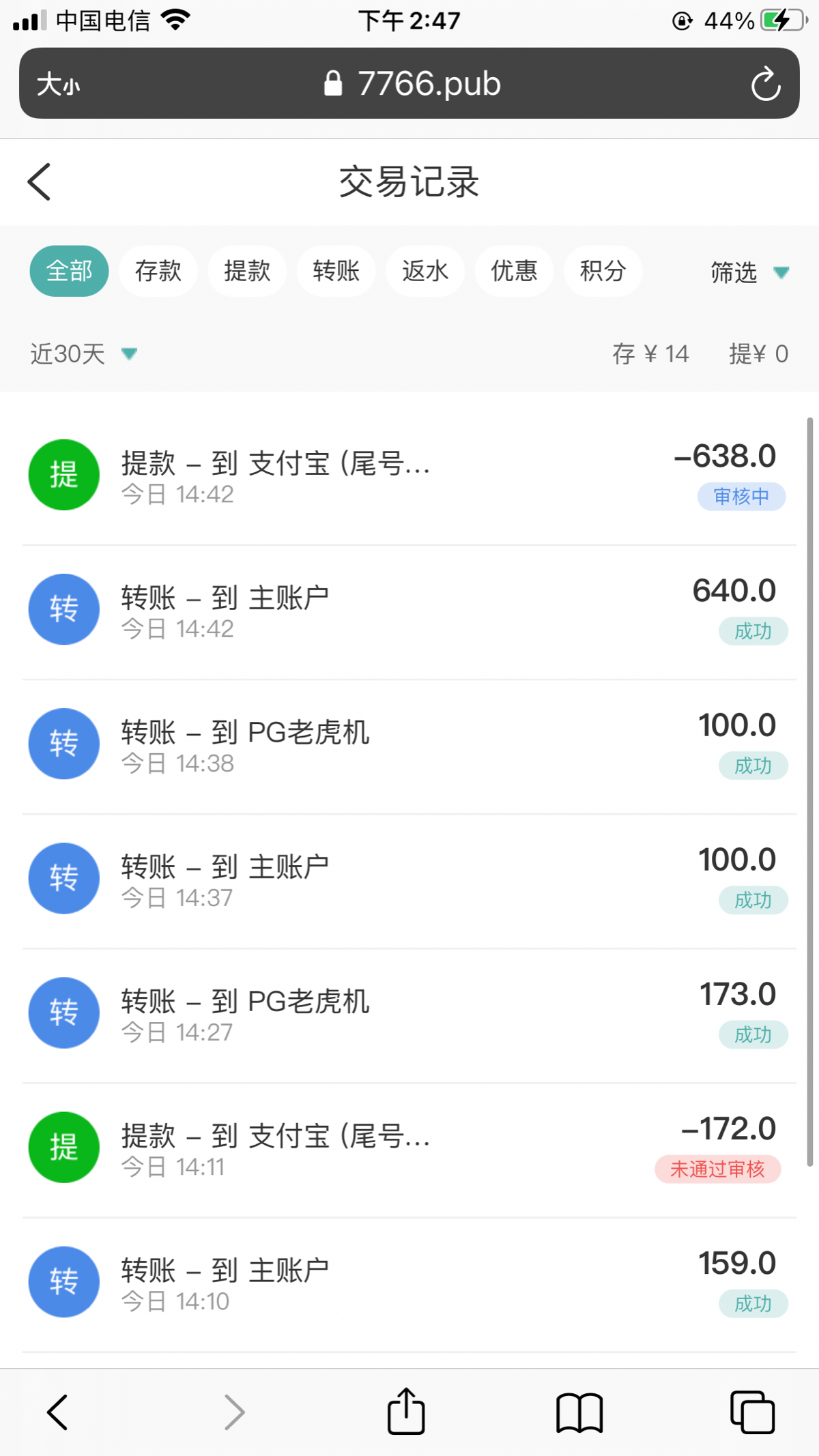Go back from the 交易记录 page
The height and width of the screenshot is (1456, 819).
click(x=39, y=181)
